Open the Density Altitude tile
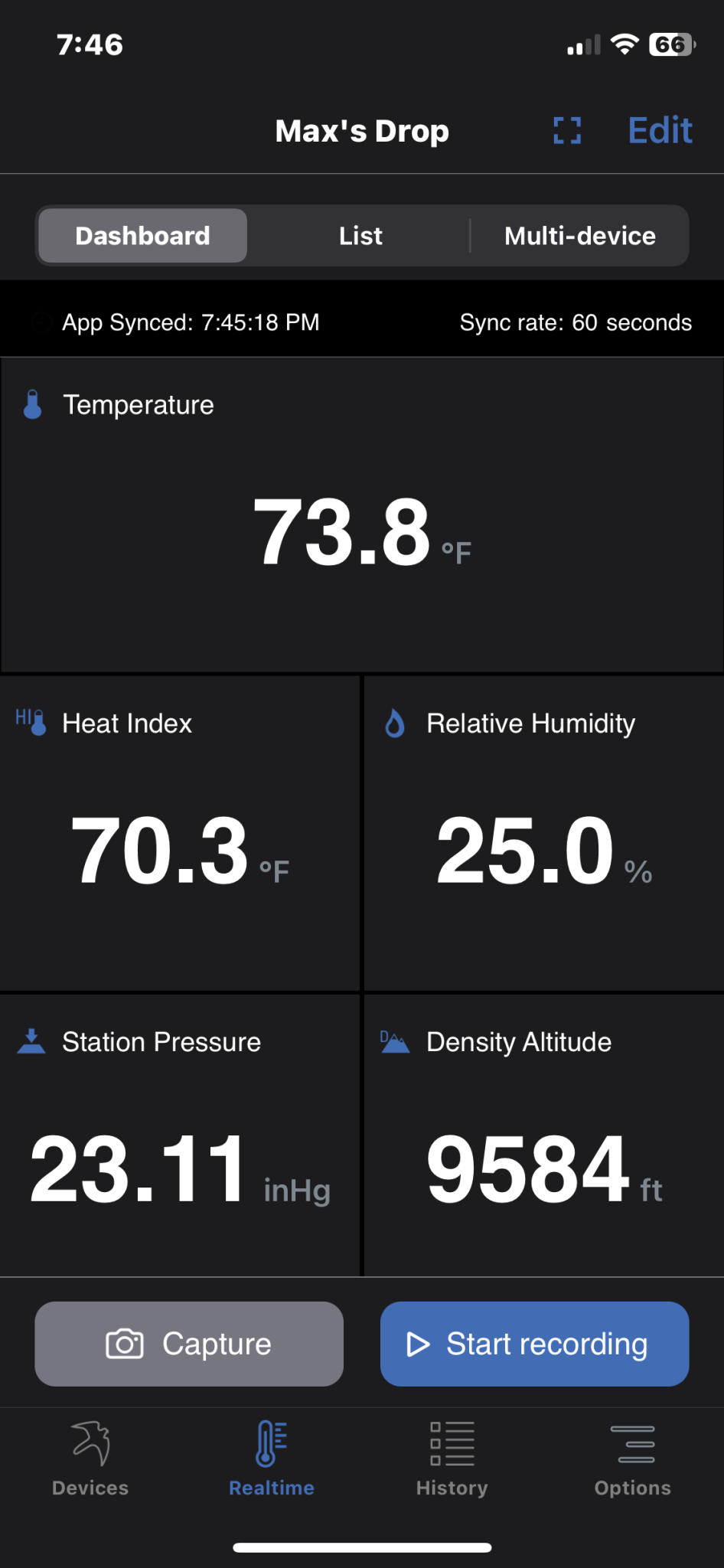This screenshot has width=724, height=1568. tap(543, 1135)
